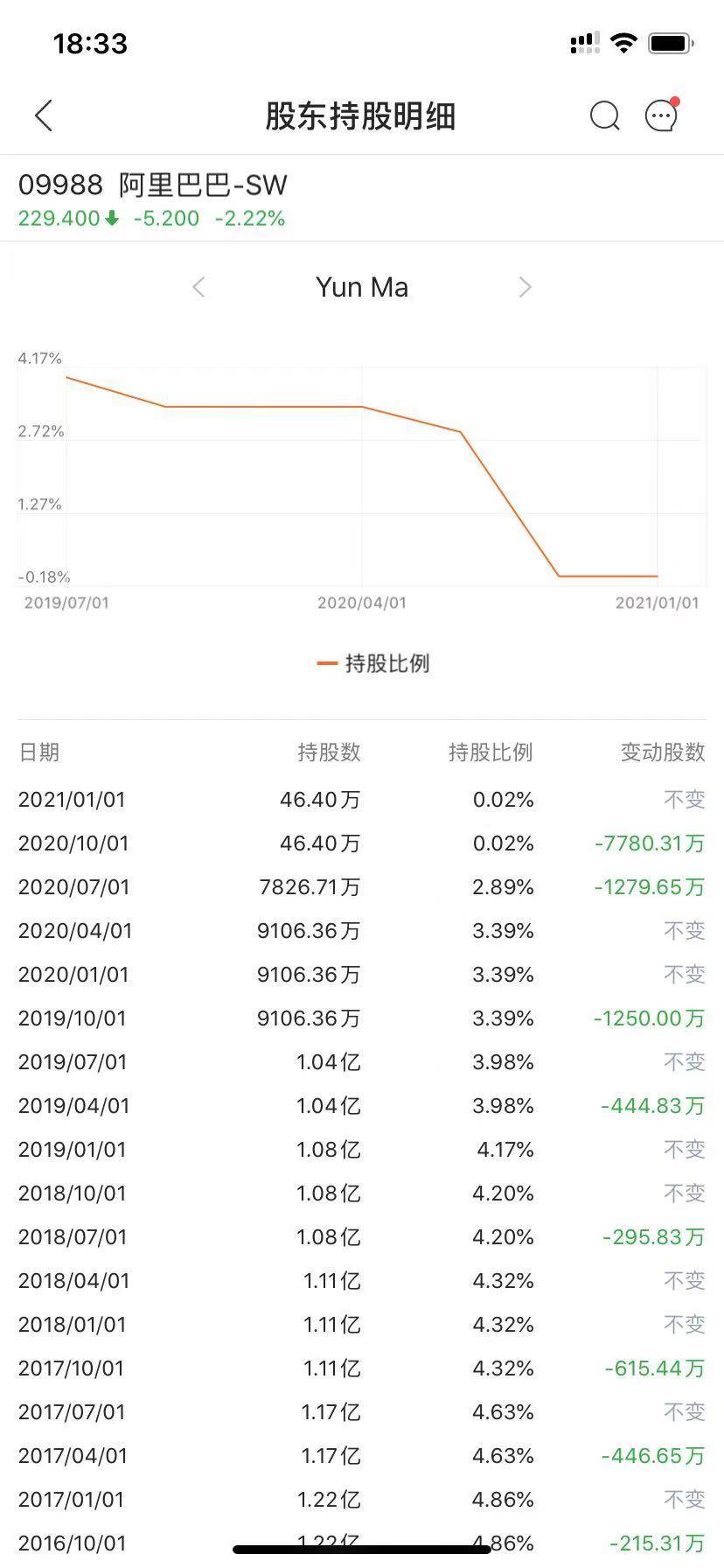Open the messages chat bubble icon
Image resolution: width=724 pixels, height=1568 pixels.
[x=662, y=115]
